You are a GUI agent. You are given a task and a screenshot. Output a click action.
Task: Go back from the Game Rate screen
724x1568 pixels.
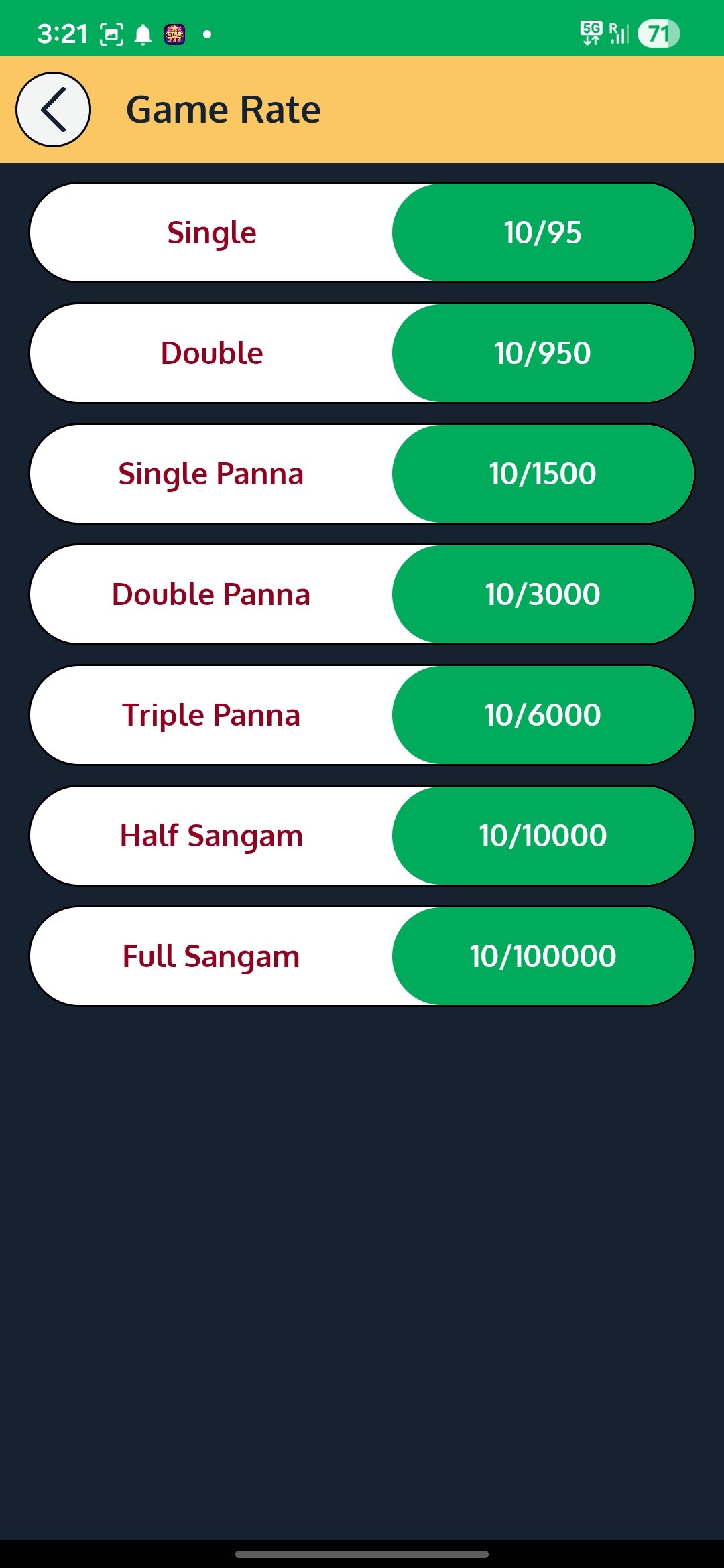[x=54, y=110]
